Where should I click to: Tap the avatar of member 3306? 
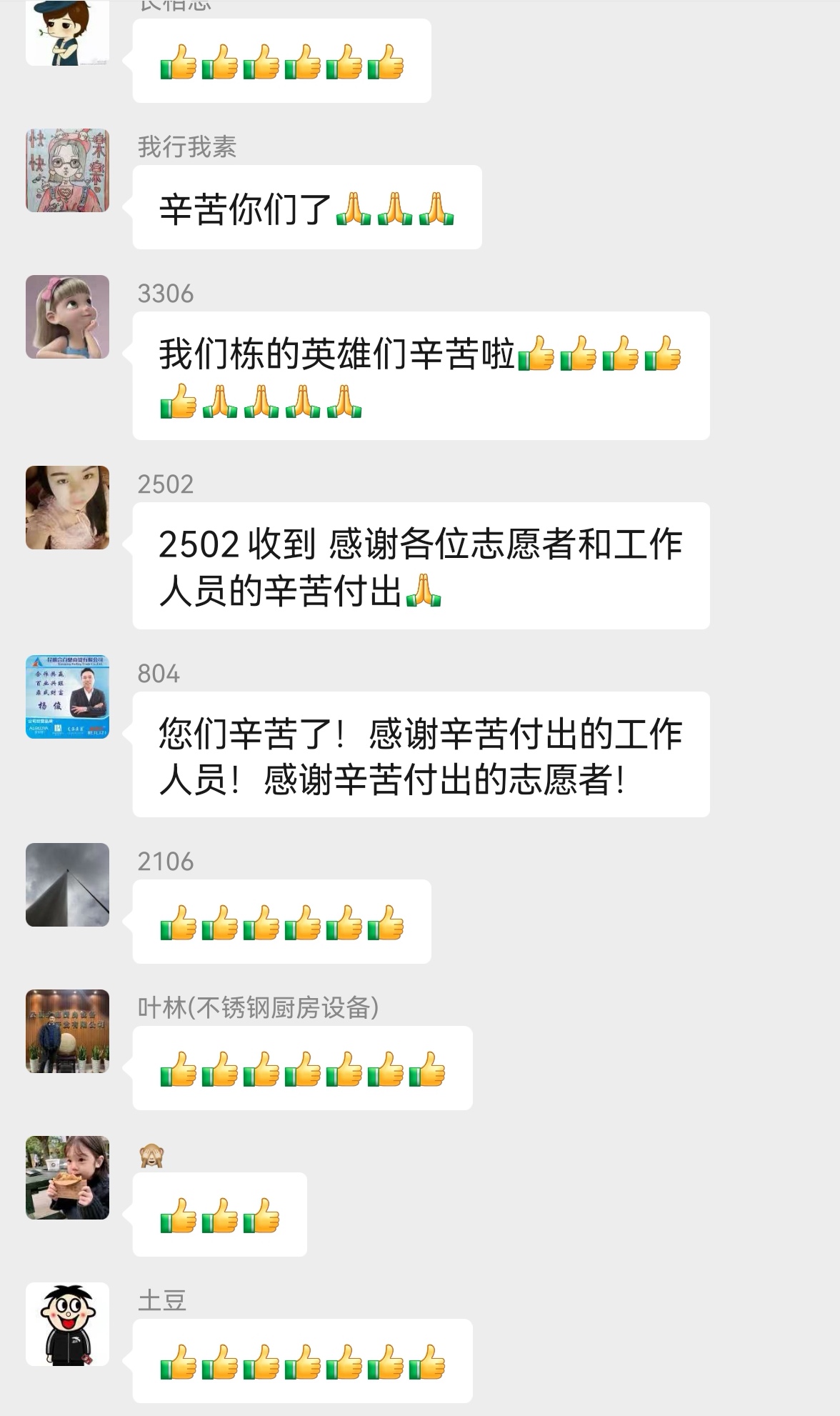coord(67,316)
